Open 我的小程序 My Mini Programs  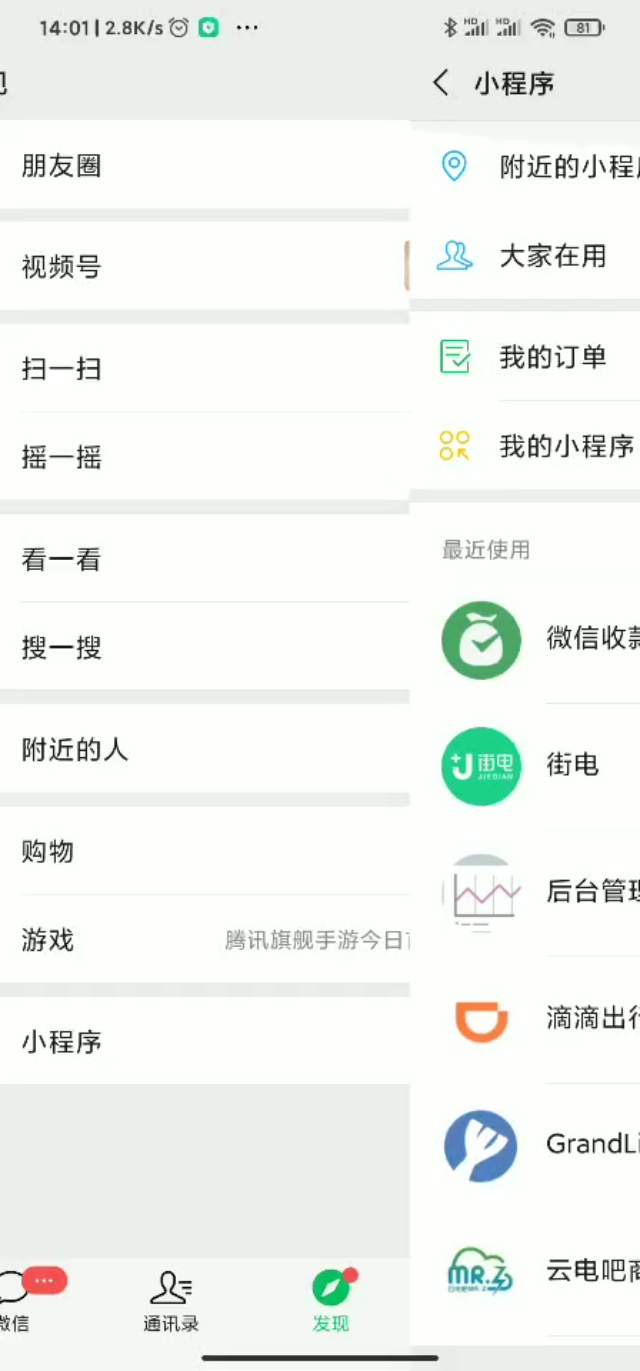tap(525, 445)
